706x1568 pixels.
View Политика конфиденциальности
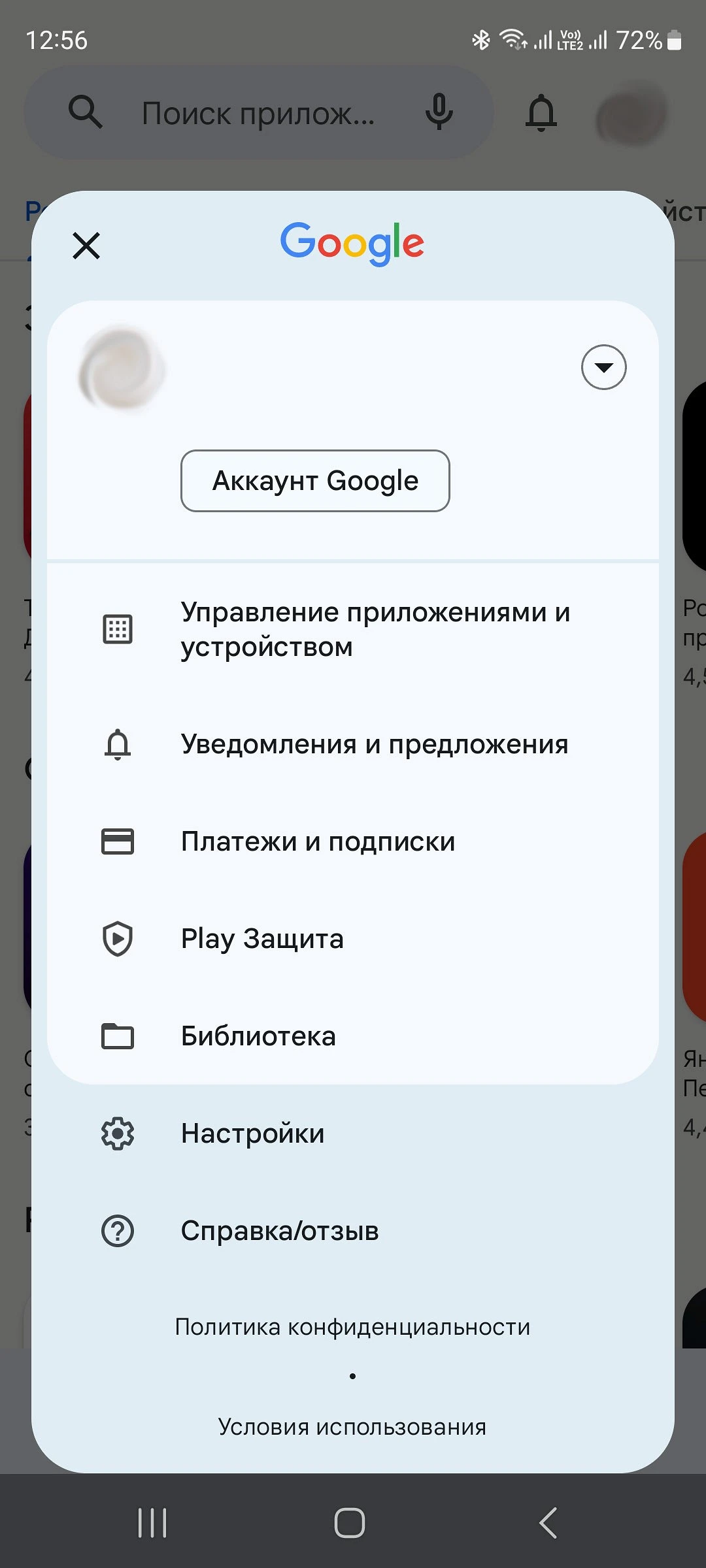[352, 1327]
